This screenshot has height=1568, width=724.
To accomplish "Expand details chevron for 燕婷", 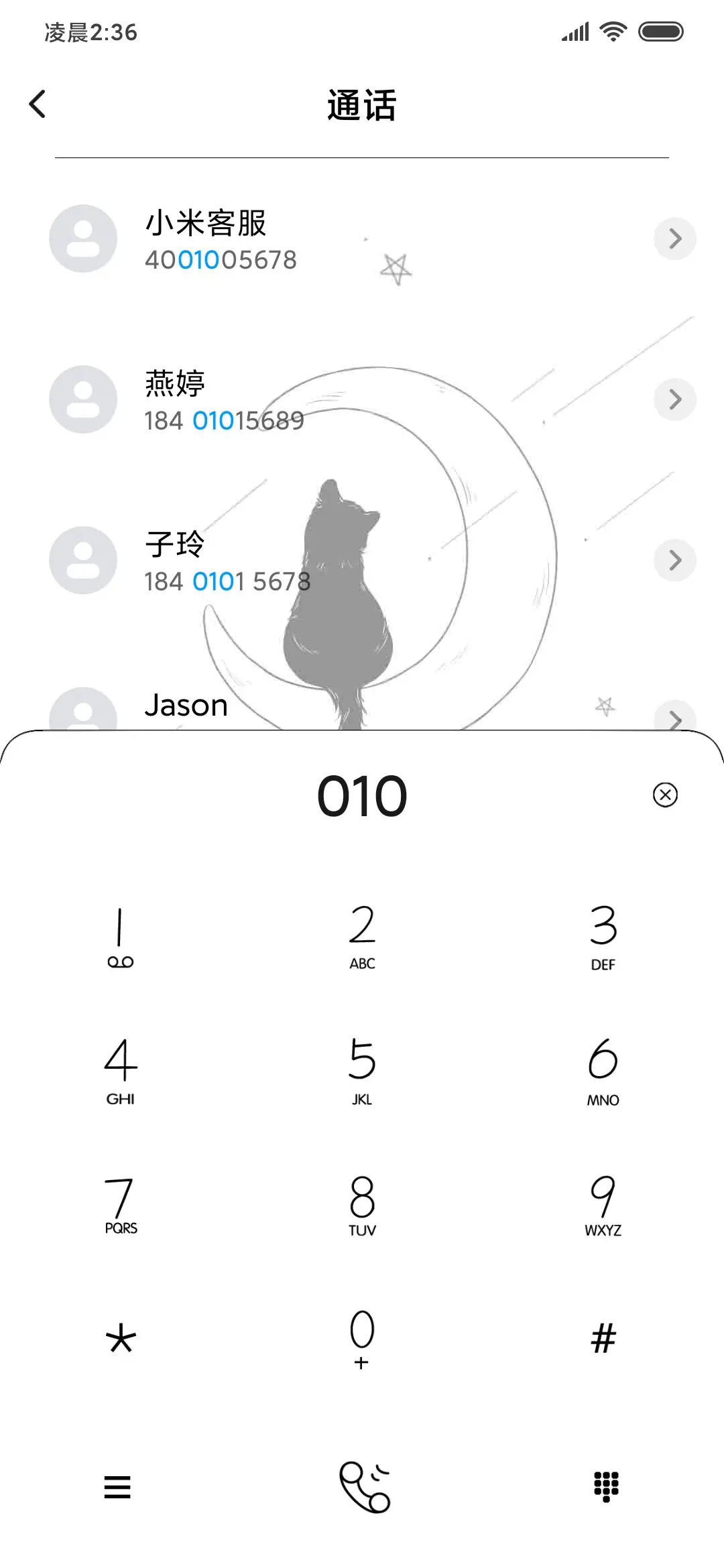I will (675, 399).
